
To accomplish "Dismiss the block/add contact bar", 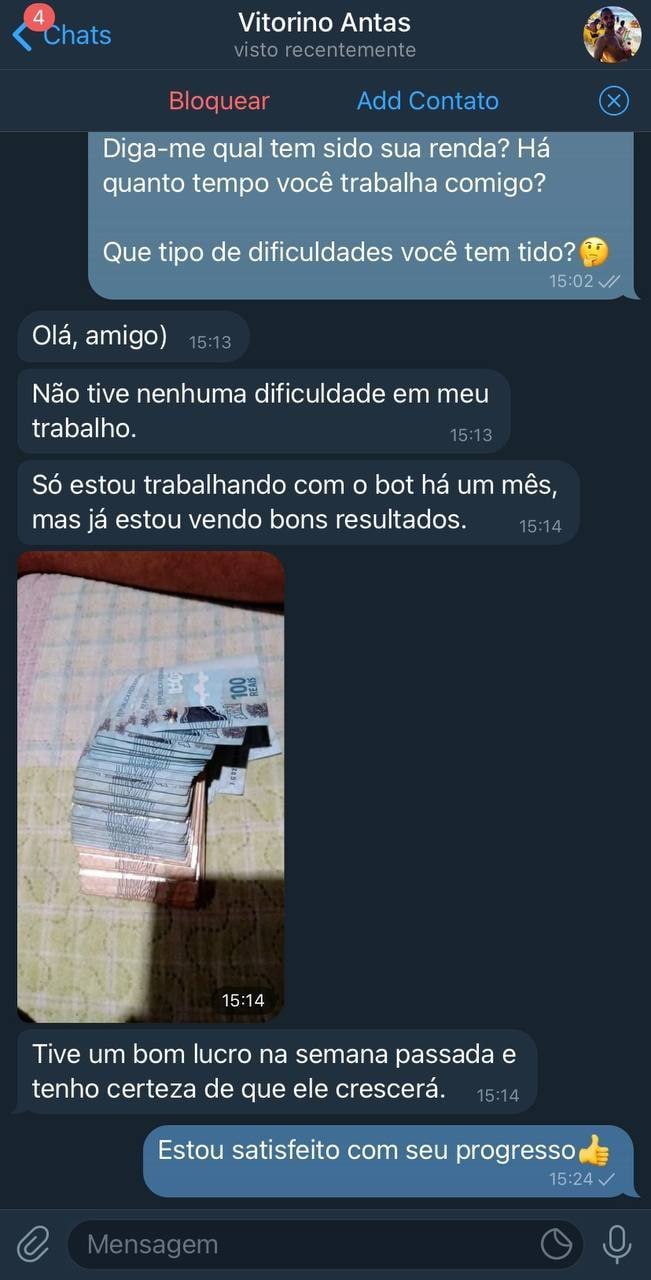I will coord(613,101).
